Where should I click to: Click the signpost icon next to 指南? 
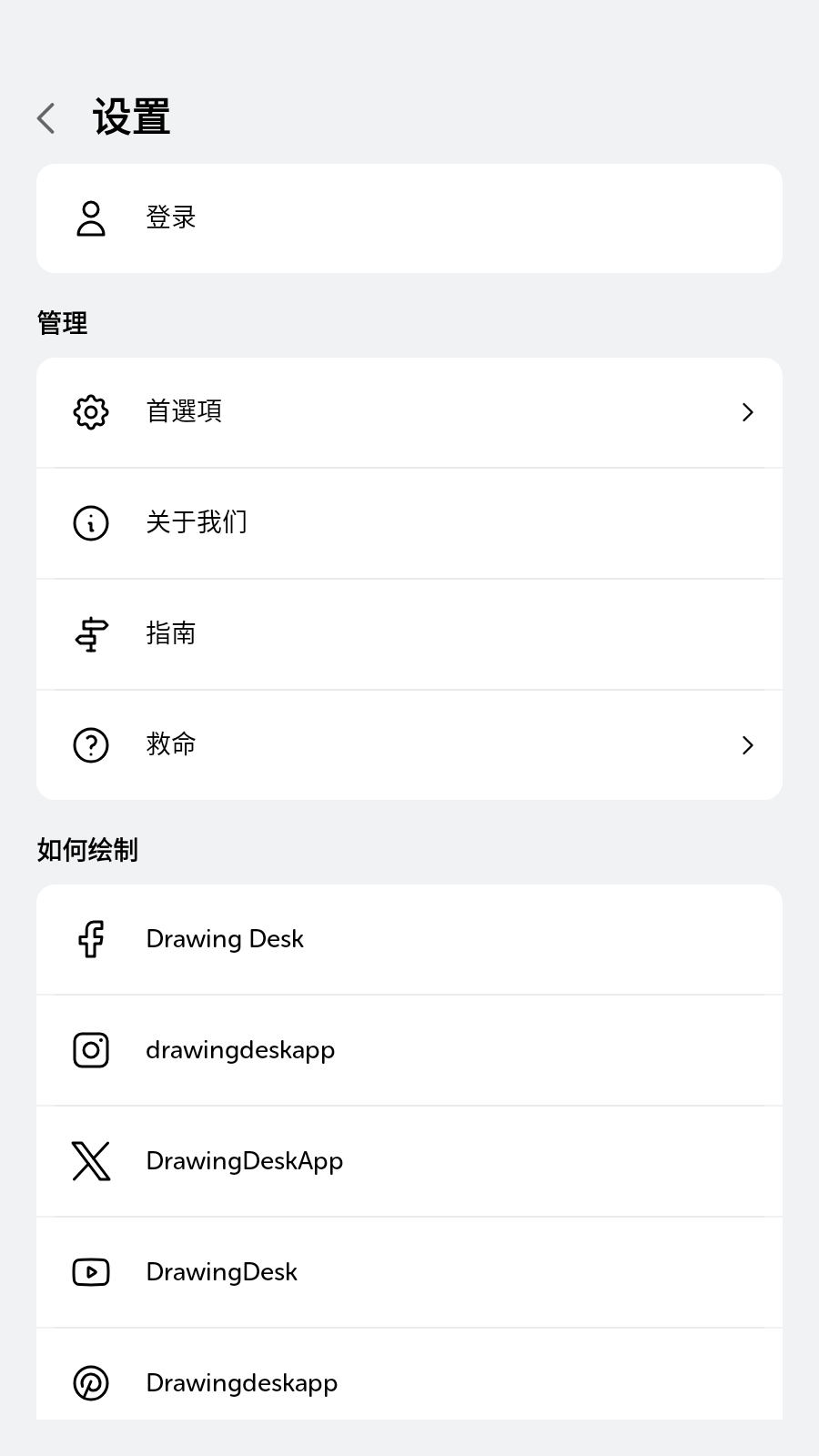90,633
